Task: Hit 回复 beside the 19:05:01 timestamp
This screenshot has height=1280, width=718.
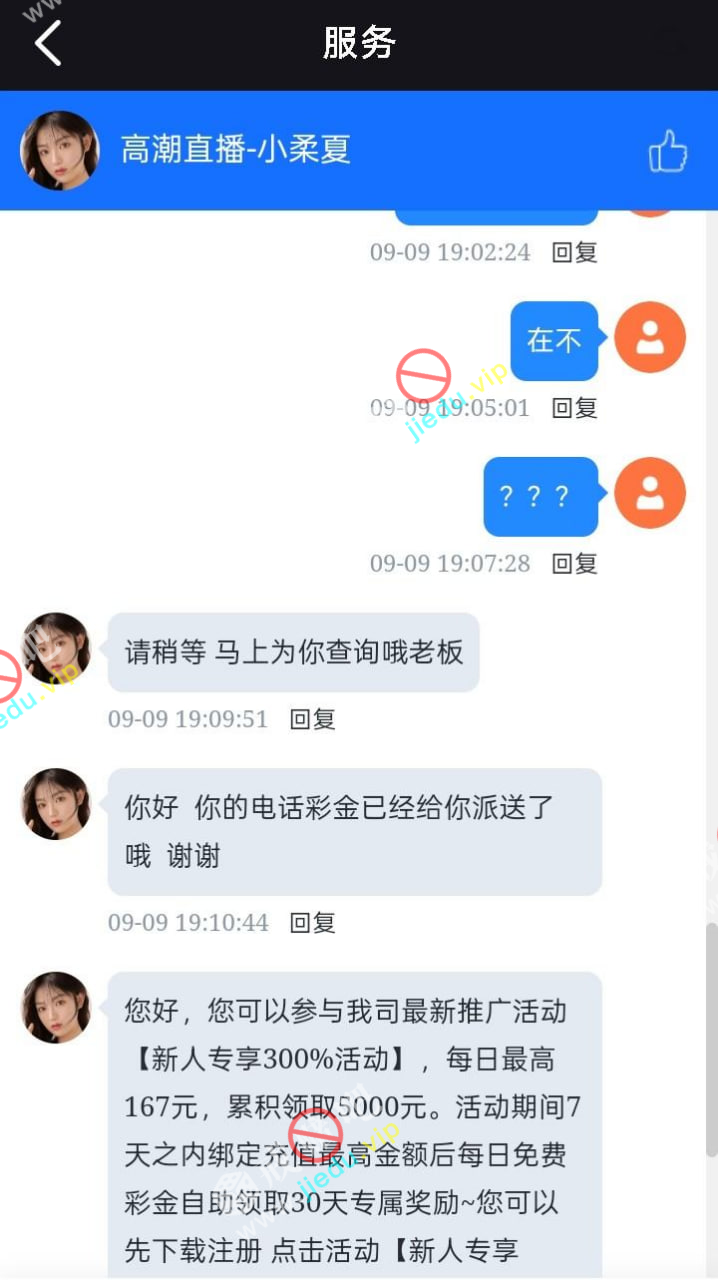Action: click(575, 408)
